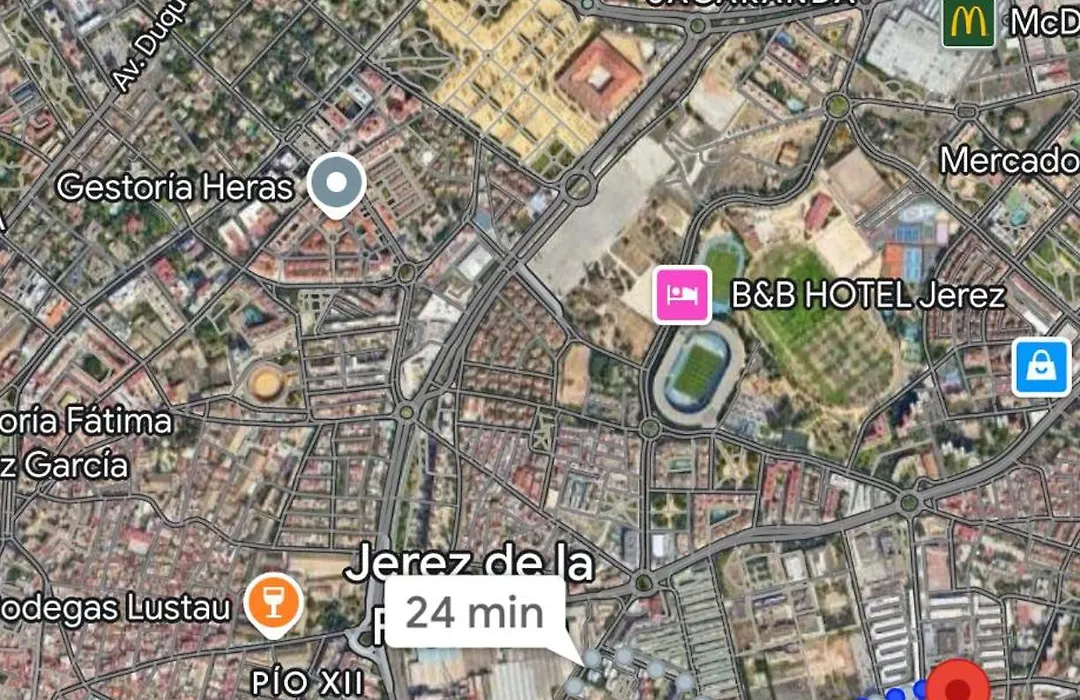Select the B&B HOTEL Jerez pin

(682, 295)
